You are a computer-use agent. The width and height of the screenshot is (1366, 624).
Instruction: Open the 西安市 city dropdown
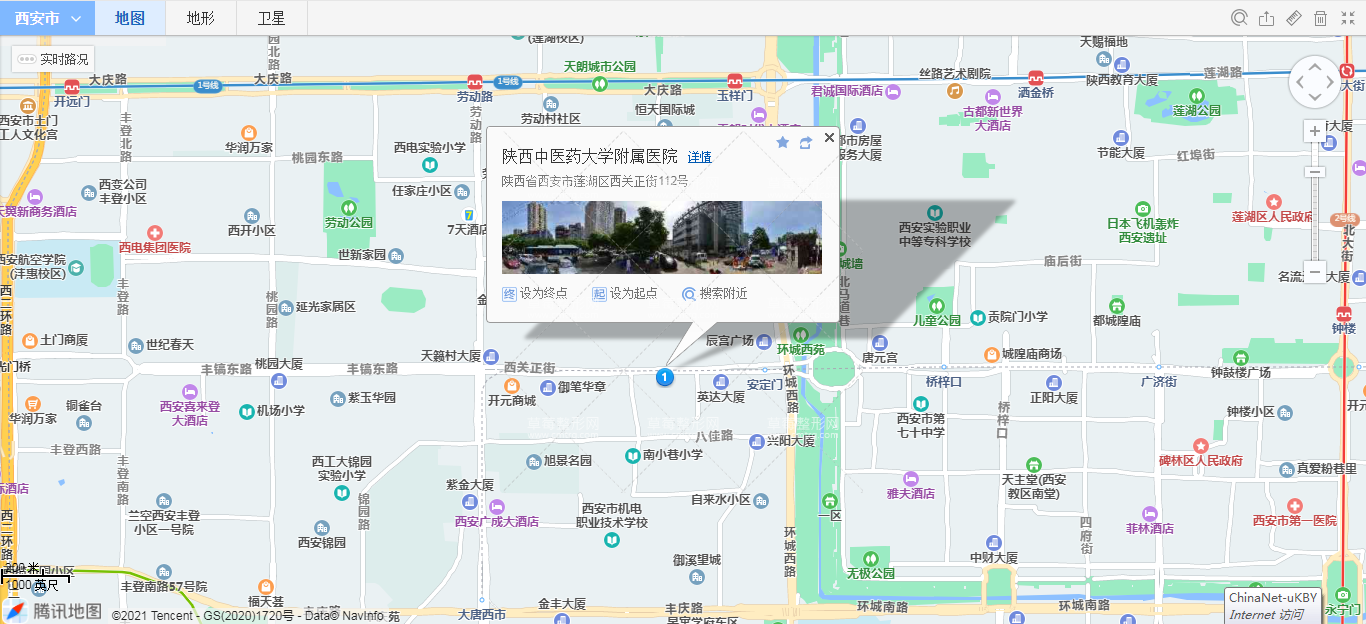click(x=47, y=18)
